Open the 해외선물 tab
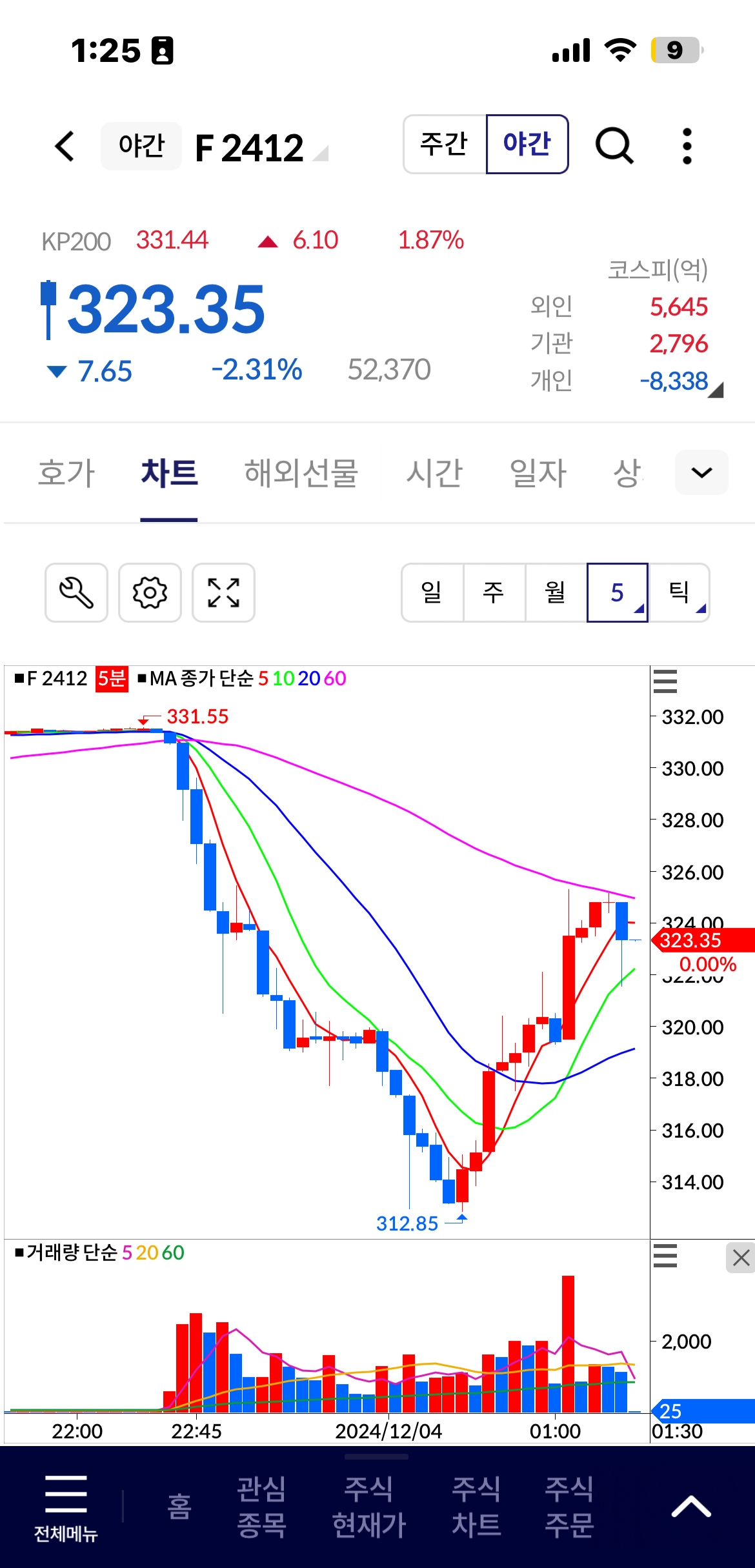 point(301,472)
